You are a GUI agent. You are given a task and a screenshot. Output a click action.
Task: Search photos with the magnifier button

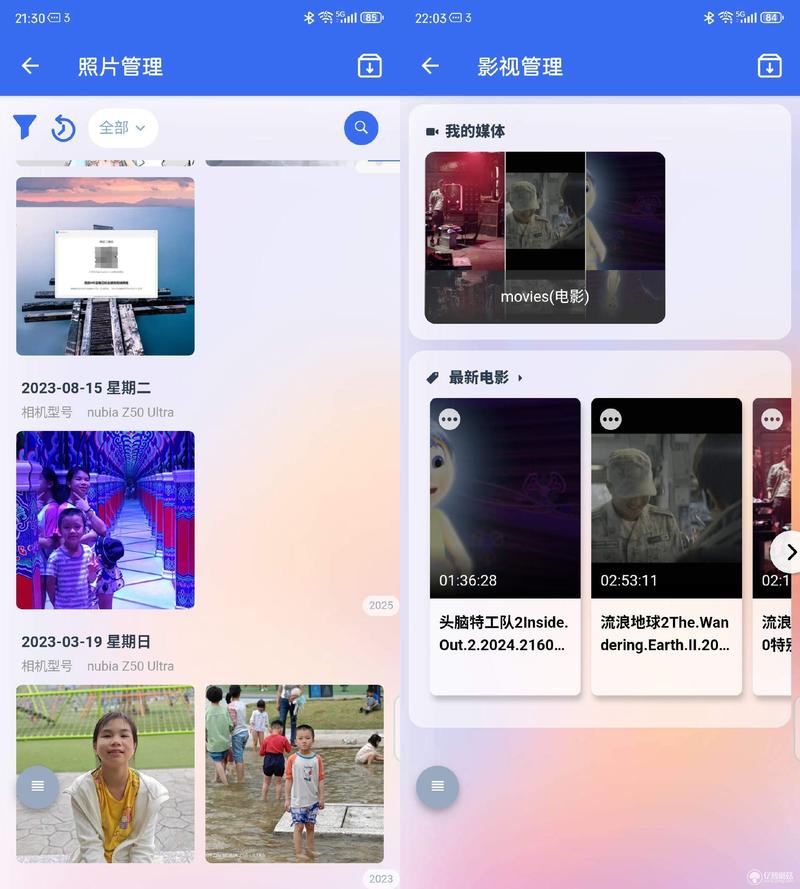(x=361, y=128)
